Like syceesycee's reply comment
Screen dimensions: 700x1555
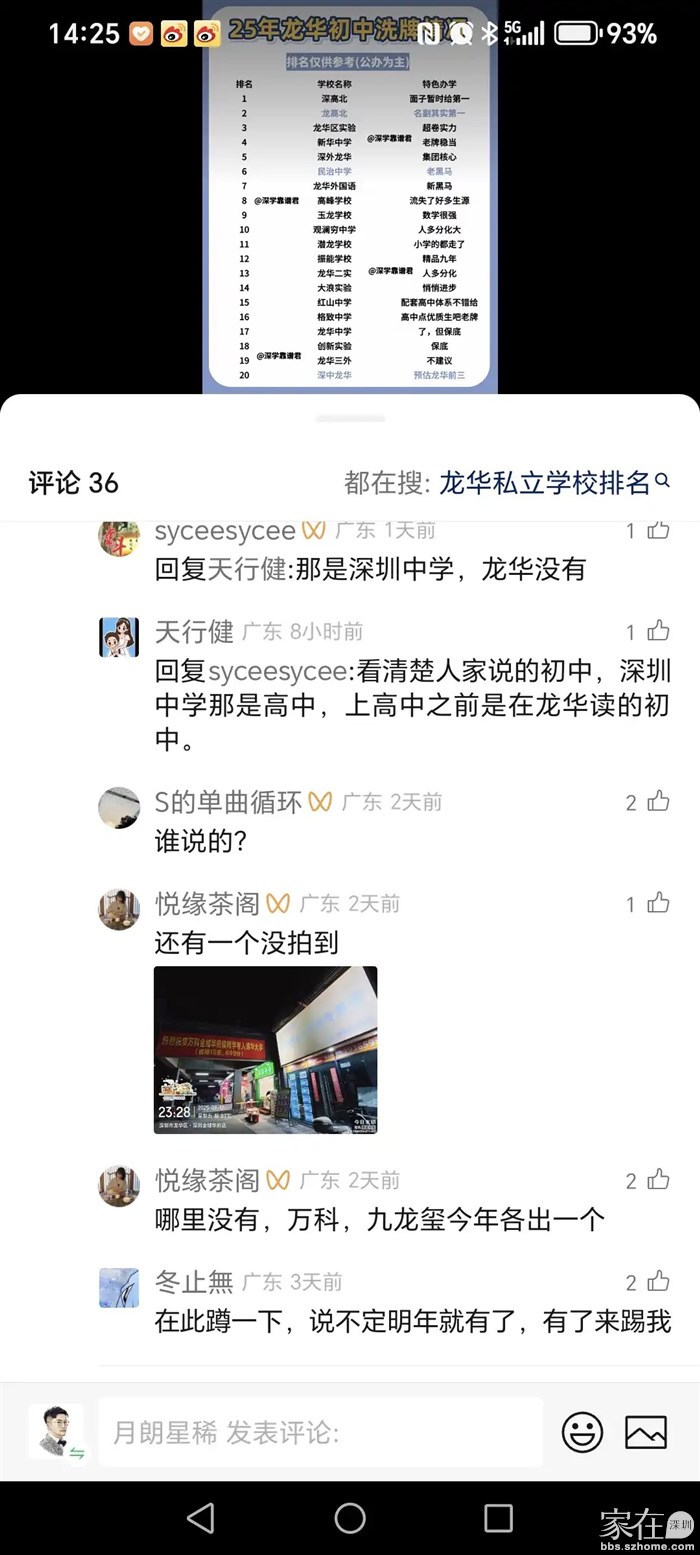click(x=657, y=530)
